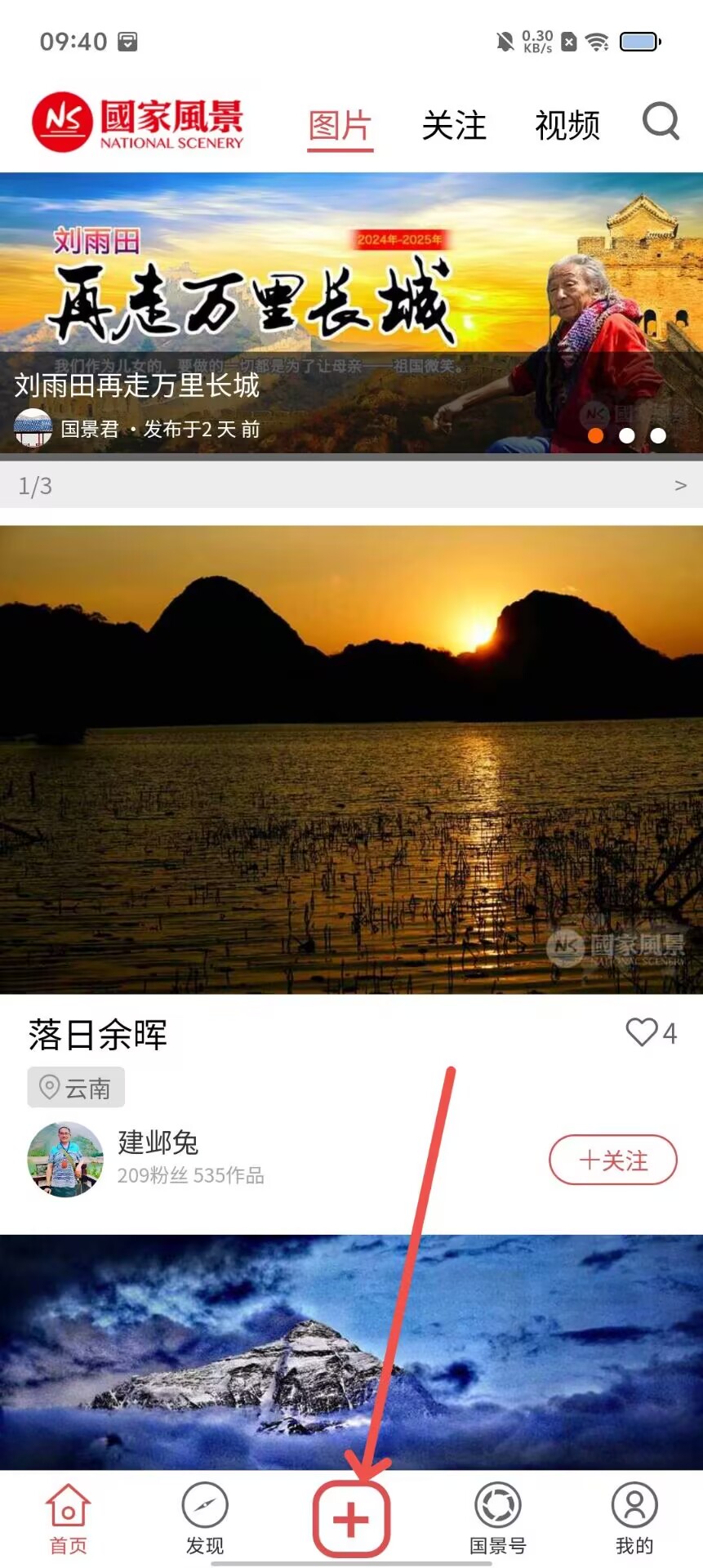Open the 我的 tab
703x1568 pixels.
[634, 1517]
